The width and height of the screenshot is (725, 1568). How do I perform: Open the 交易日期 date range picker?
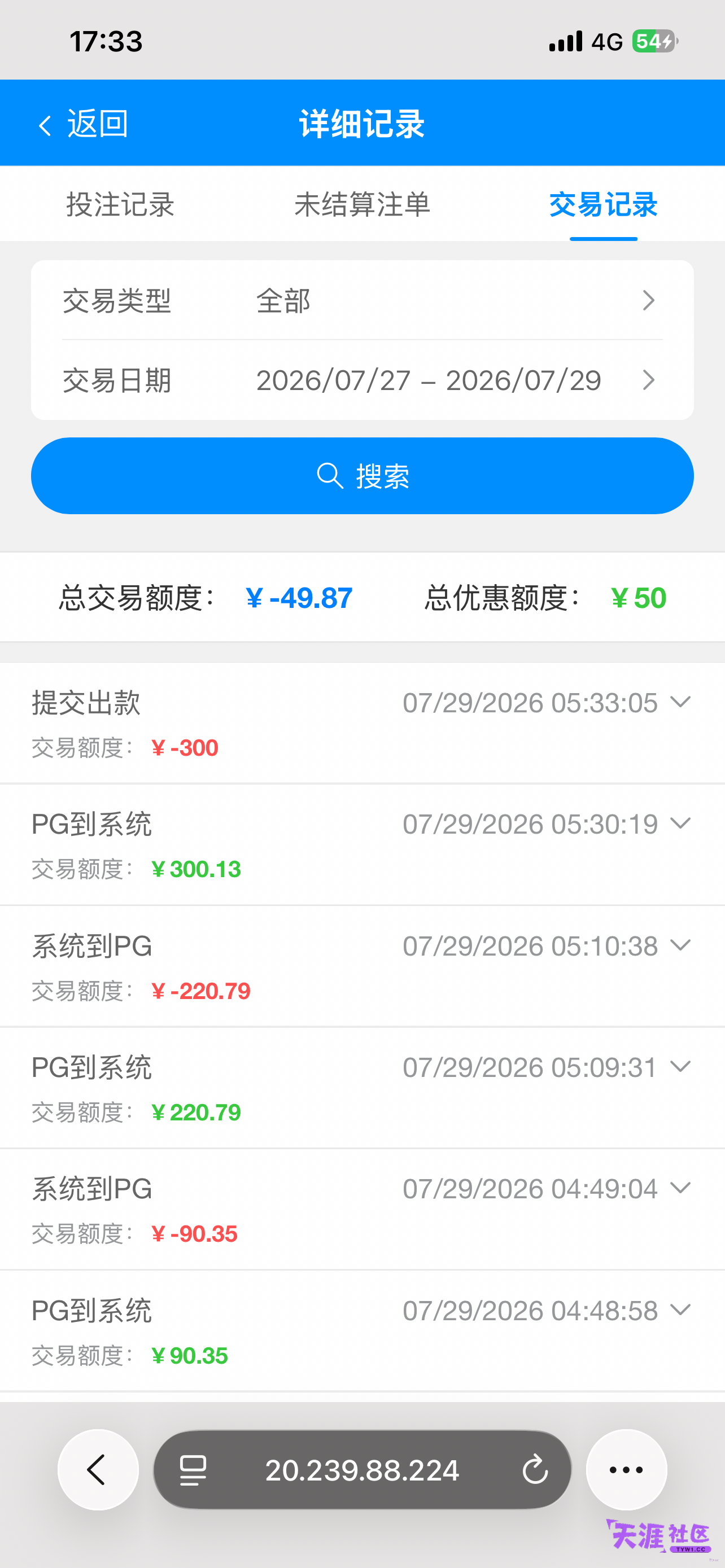tap(362, 380)
